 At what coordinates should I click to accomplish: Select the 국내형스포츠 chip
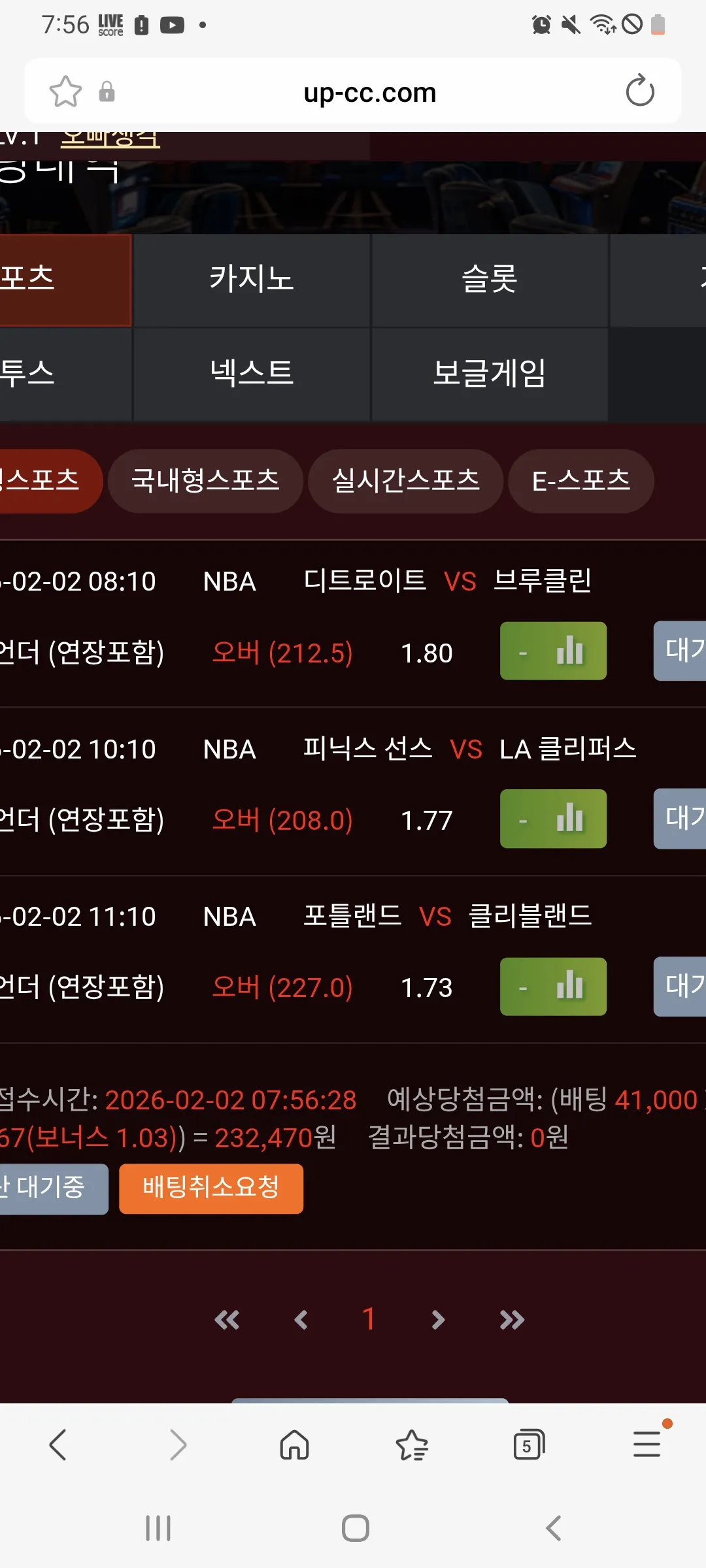[x=205, y=481]
